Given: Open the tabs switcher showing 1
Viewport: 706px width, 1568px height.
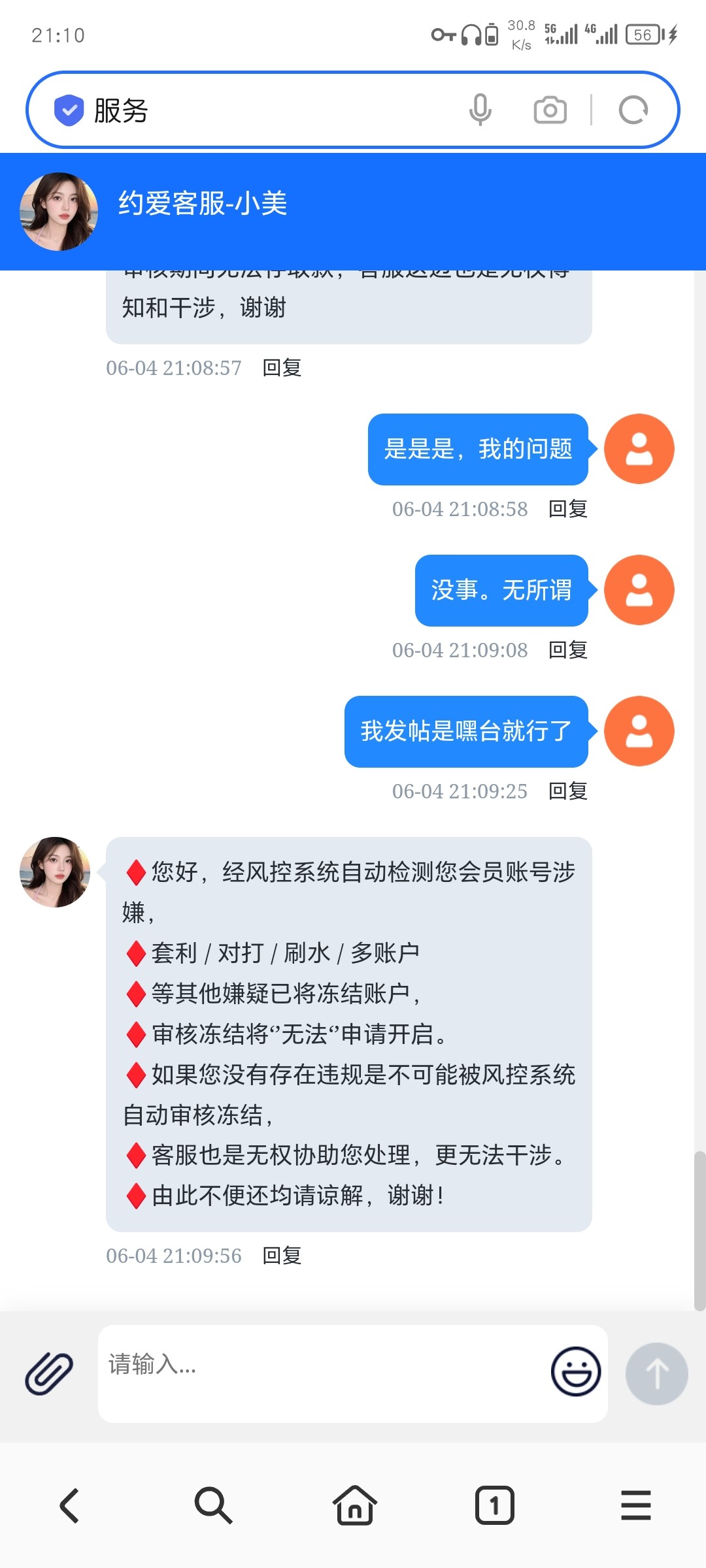Looking at the screenshot, I should [494, 1505].
